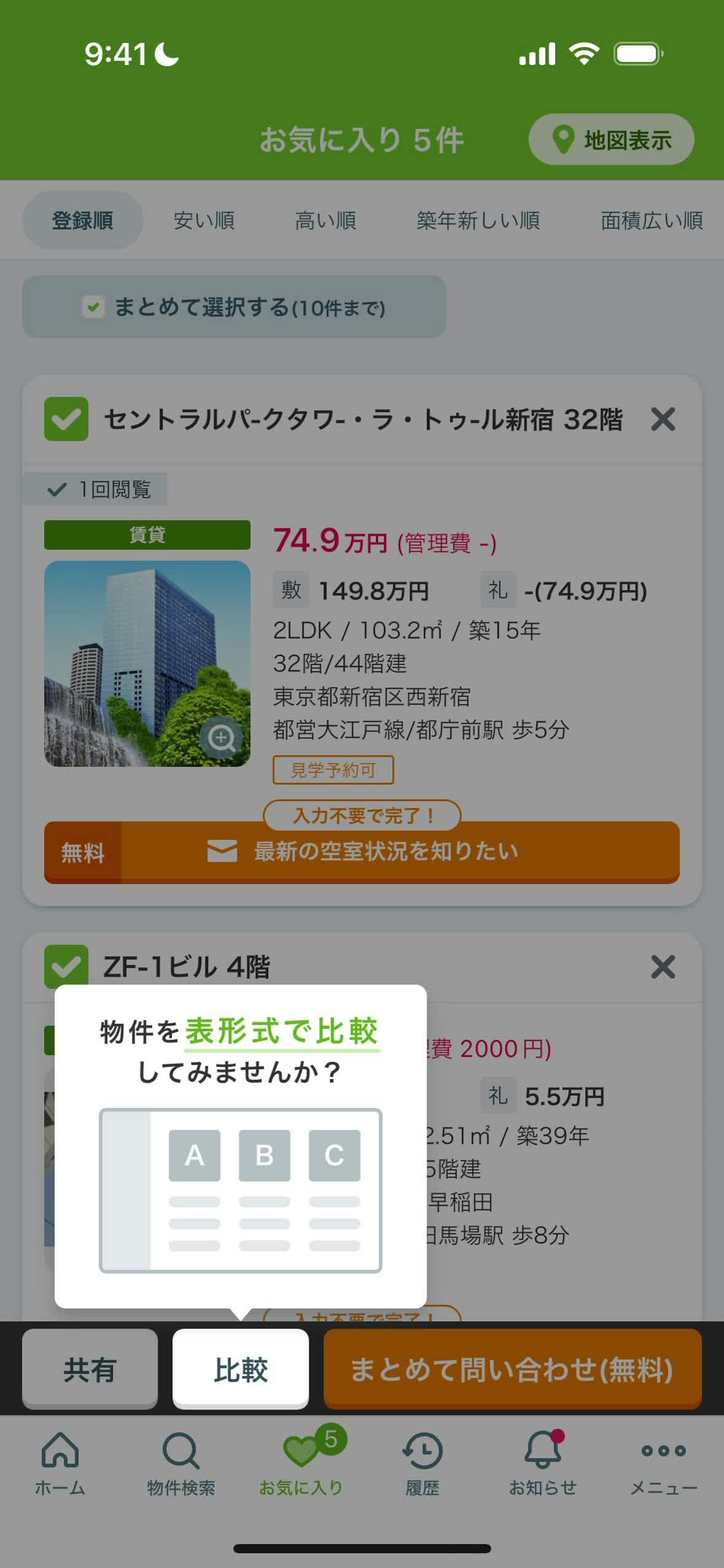Sort favorites by 登録順

(x=82, y=220)
